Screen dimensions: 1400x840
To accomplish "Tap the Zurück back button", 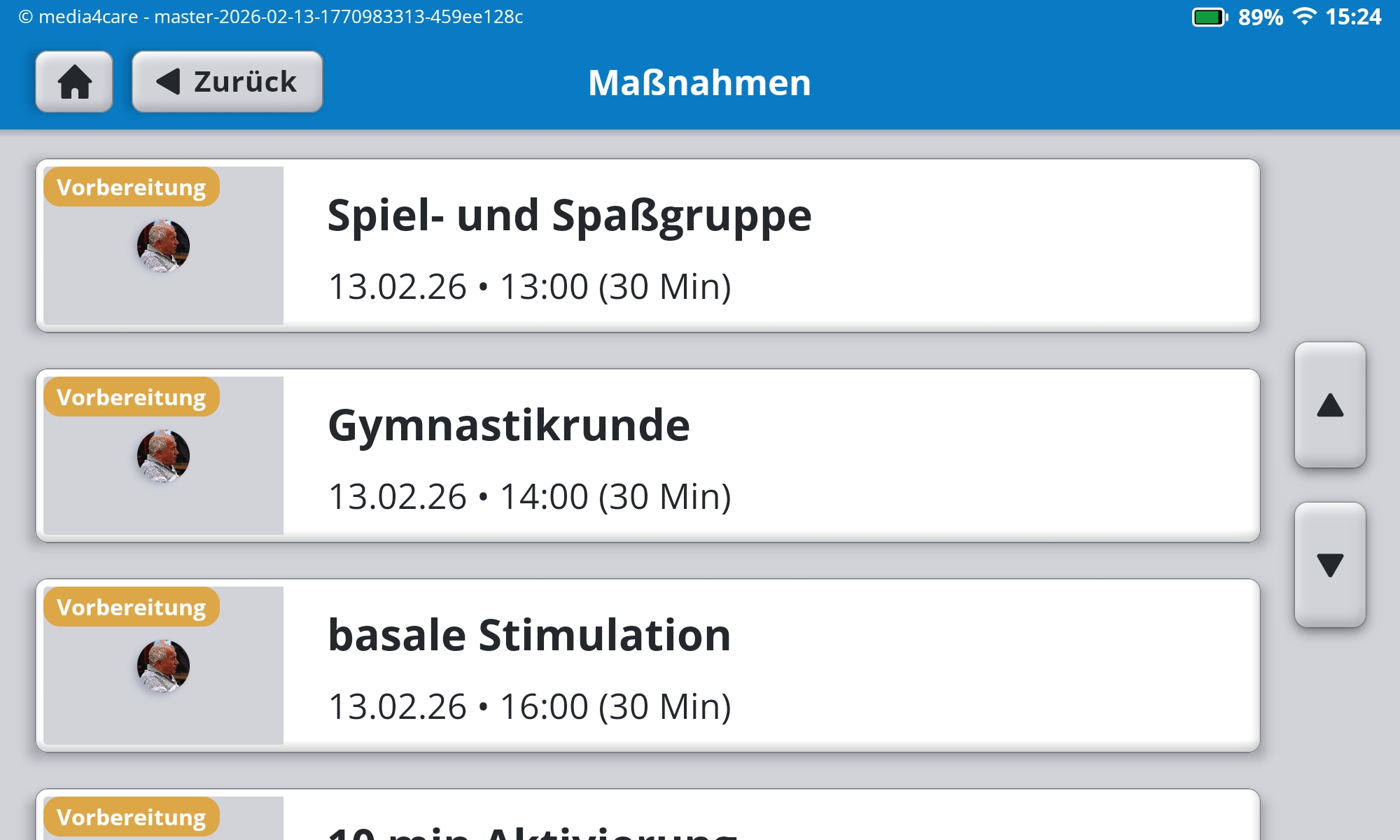I will [227, 81].
